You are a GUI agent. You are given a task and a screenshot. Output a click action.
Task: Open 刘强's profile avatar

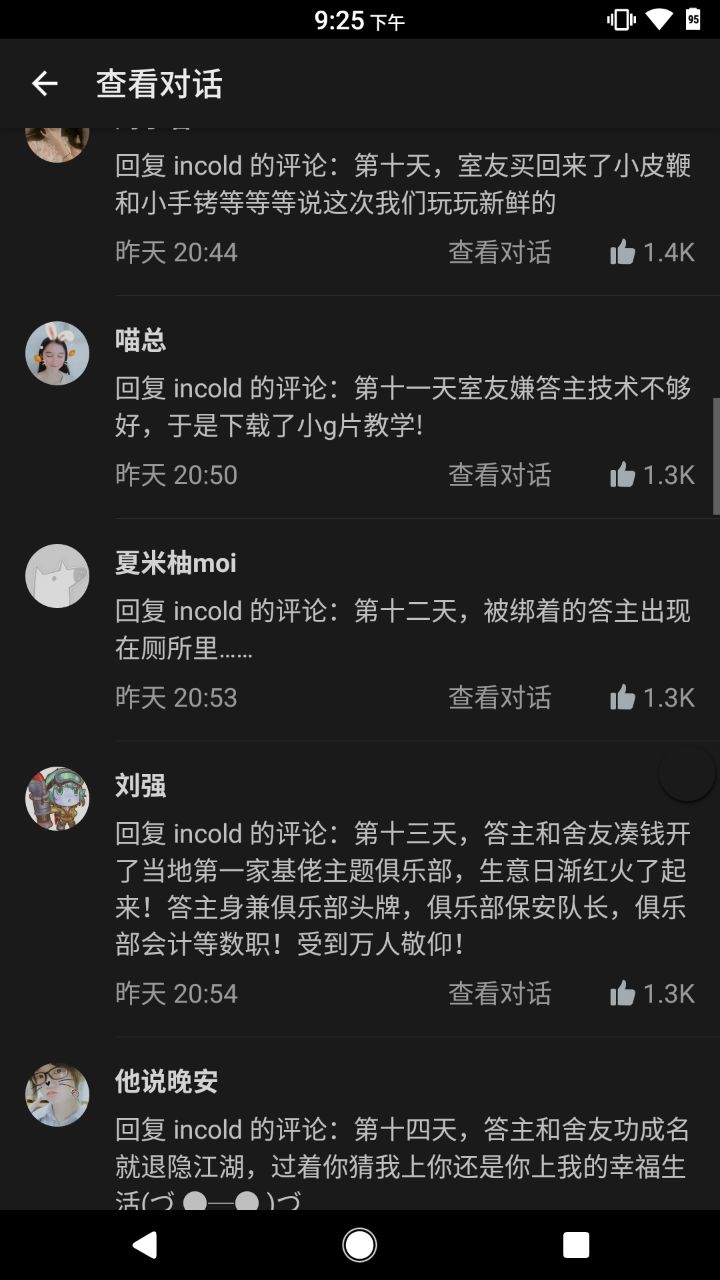point(57,799)
